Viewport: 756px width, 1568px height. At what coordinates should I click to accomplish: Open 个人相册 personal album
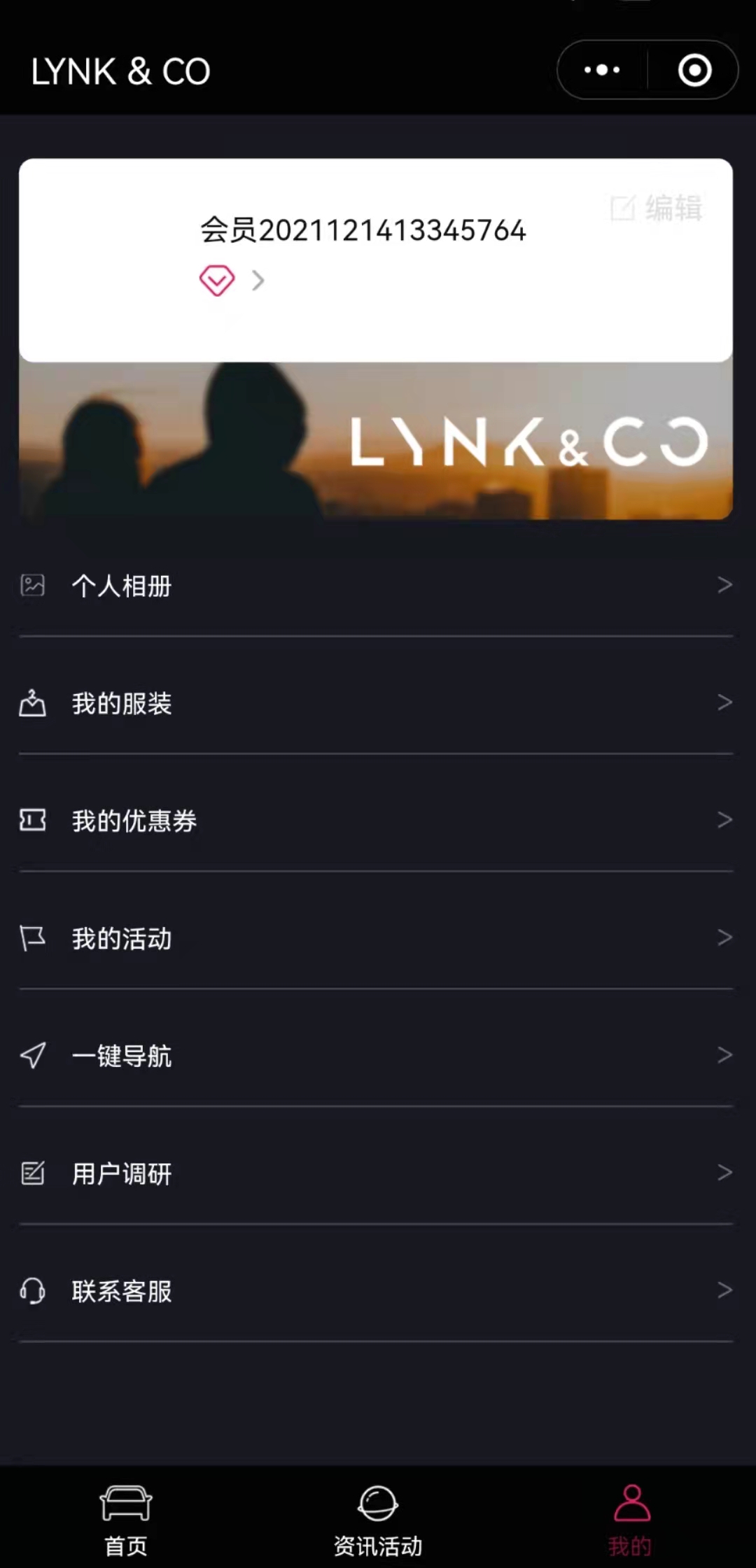(377, 586)
